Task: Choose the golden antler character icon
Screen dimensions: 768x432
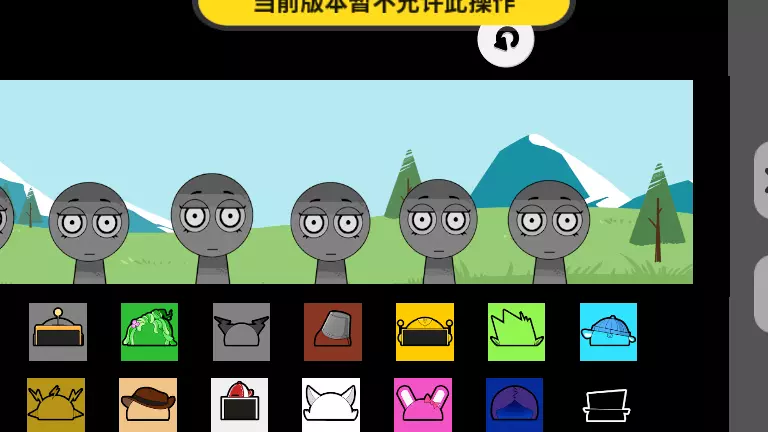Action: point(56,405)
